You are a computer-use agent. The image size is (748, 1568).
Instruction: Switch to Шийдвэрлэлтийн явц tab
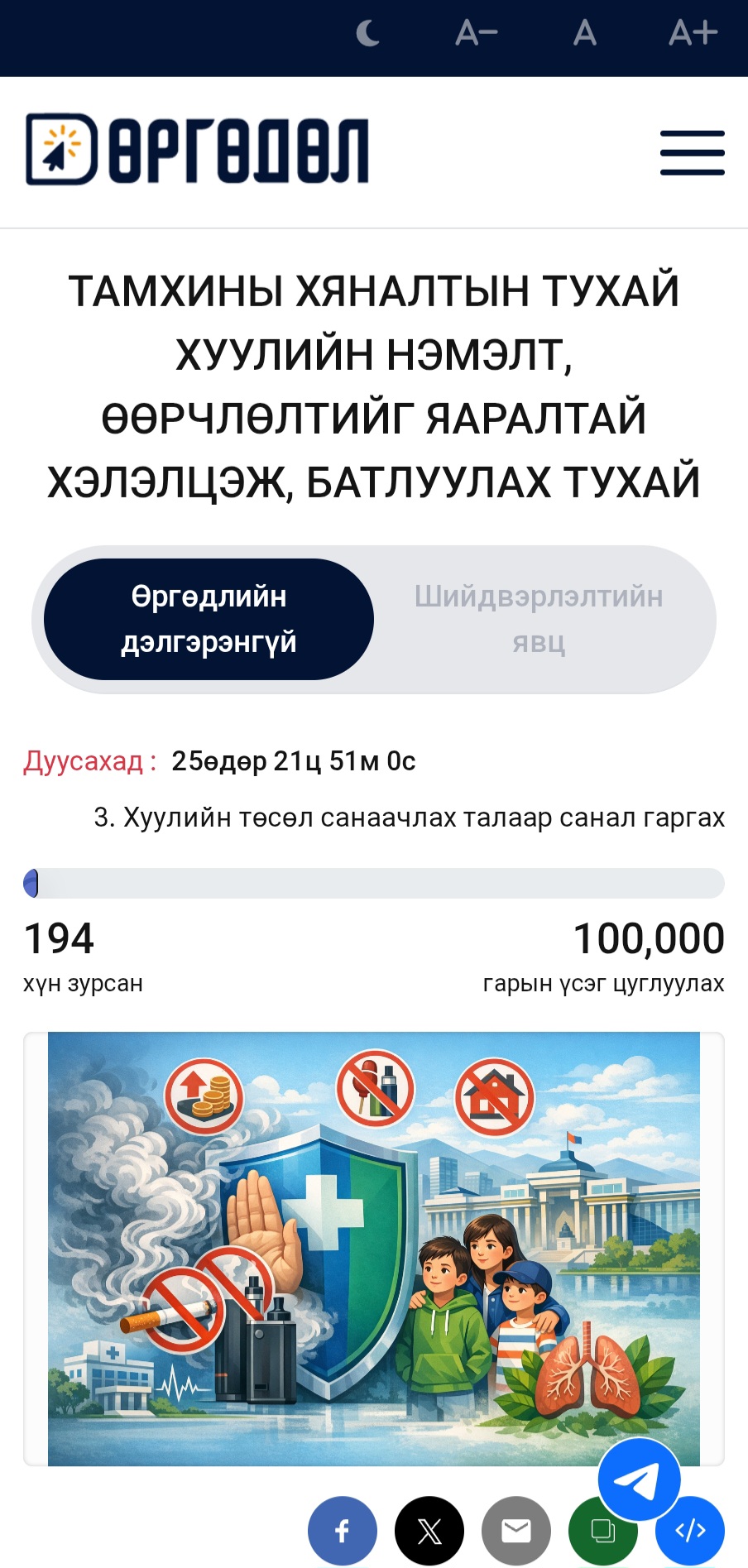pos(539,619)
